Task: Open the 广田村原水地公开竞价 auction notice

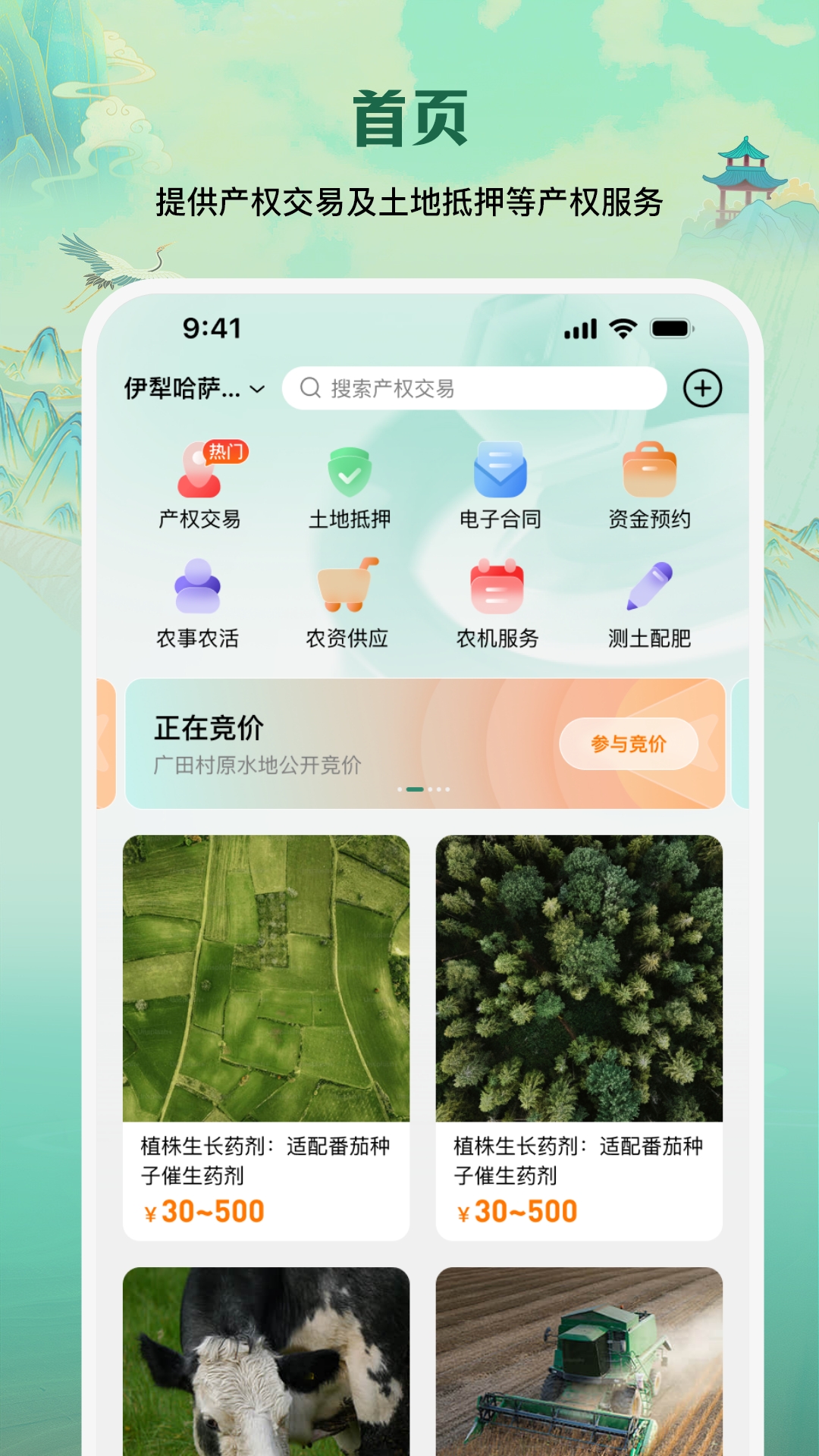Action: coord(258,767)
